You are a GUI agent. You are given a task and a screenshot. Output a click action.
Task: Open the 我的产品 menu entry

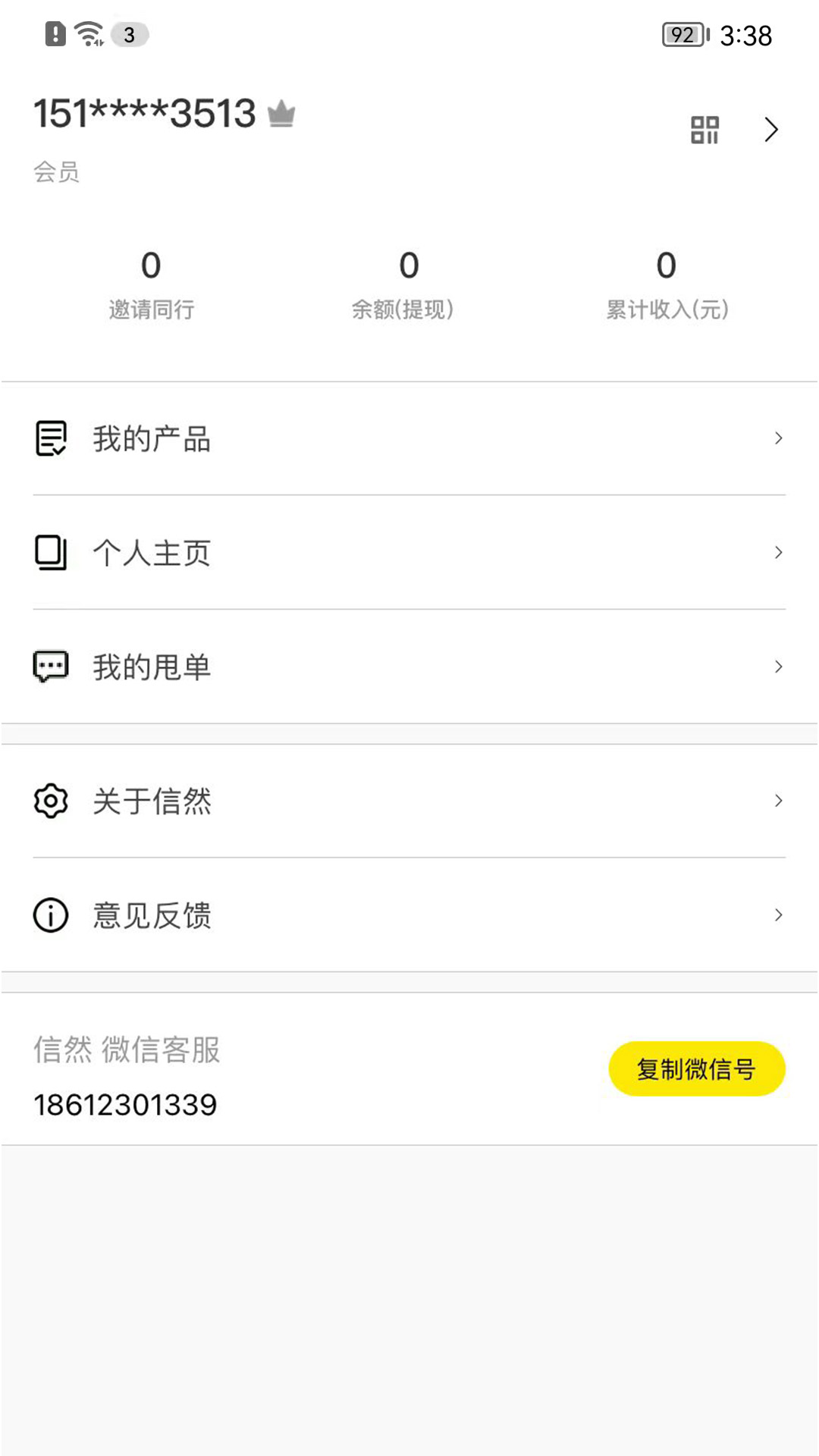(151, 438)
